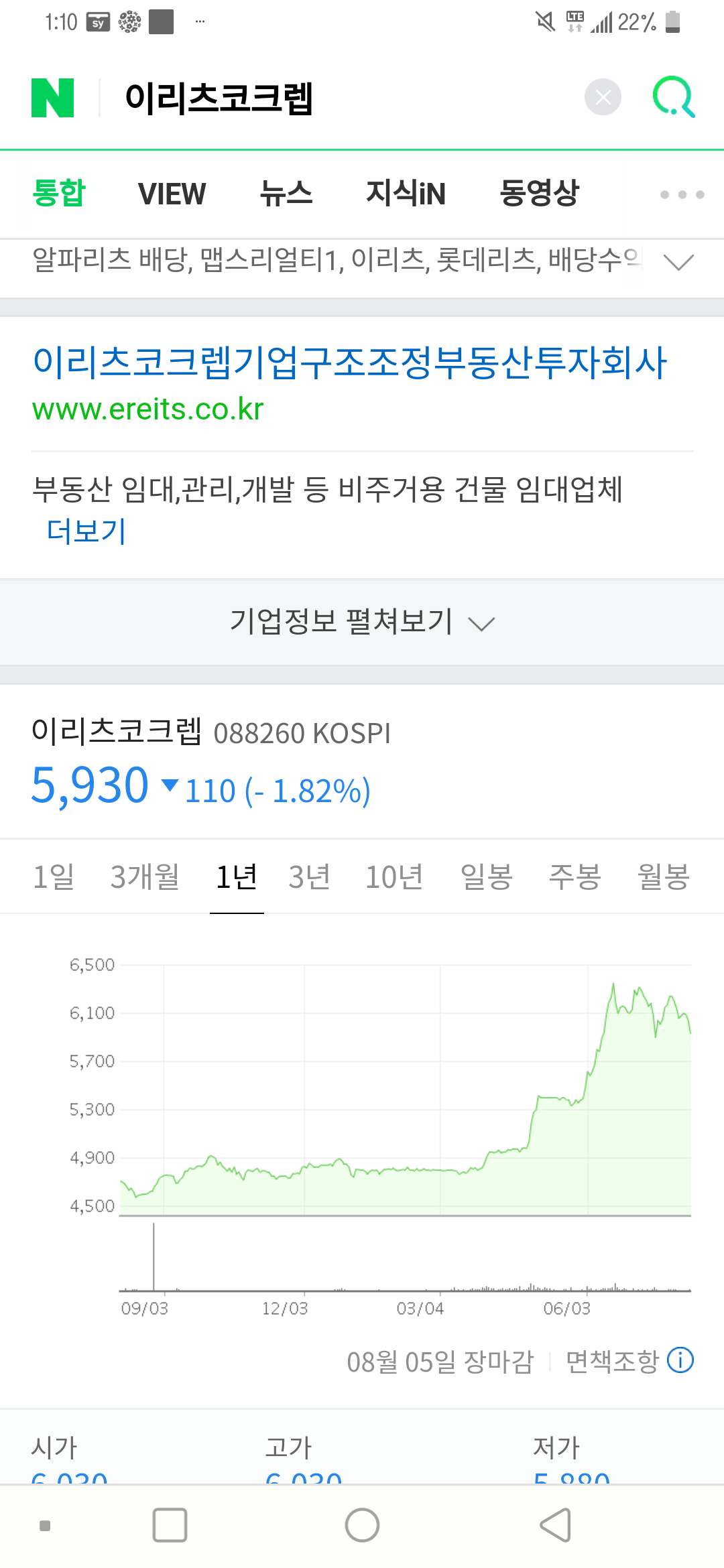The width and height of the screenshot is (724, 1568).
Task: Select the 3개월 chart range
Action: pos(145,876)
